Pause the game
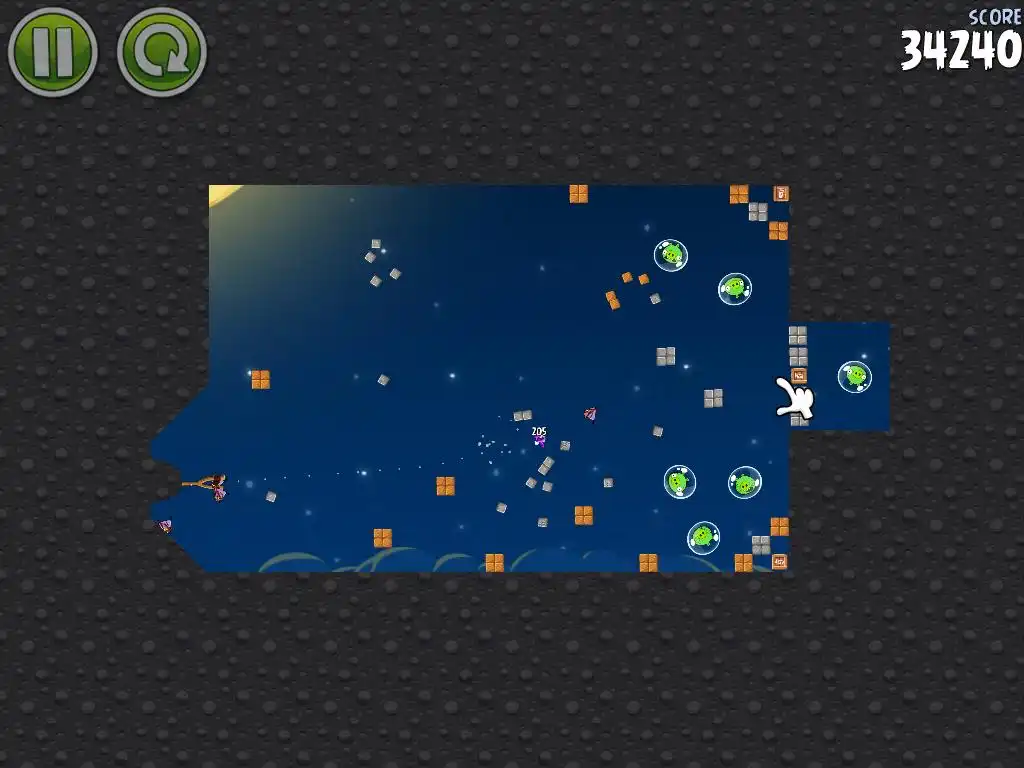1024x768 pixels. tap(52, 51)
